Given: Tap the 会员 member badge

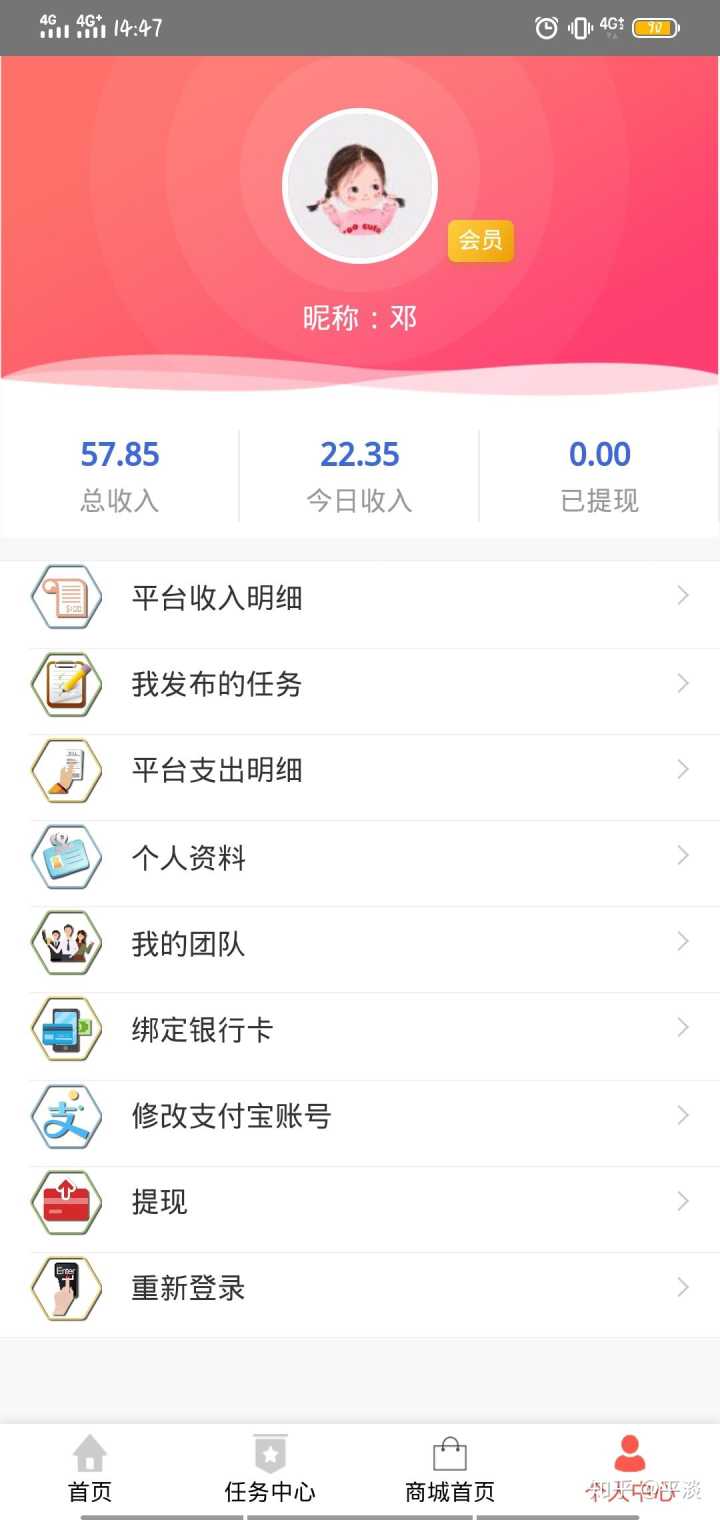Looking at the screenshot, I should pyautogui.click(x=480, y=241).
